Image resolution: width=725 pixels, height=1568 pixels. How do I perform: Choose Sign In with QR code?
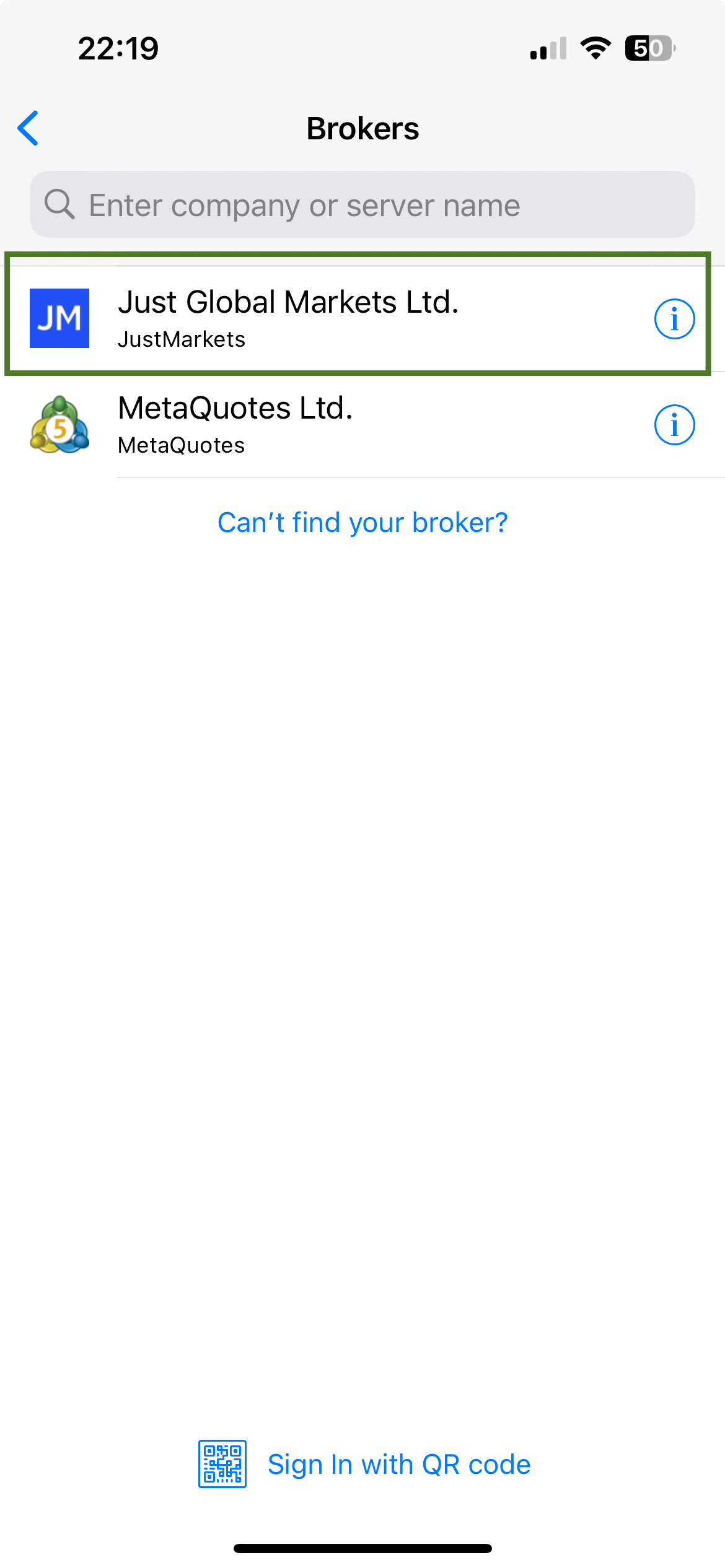click(399, 1464)
